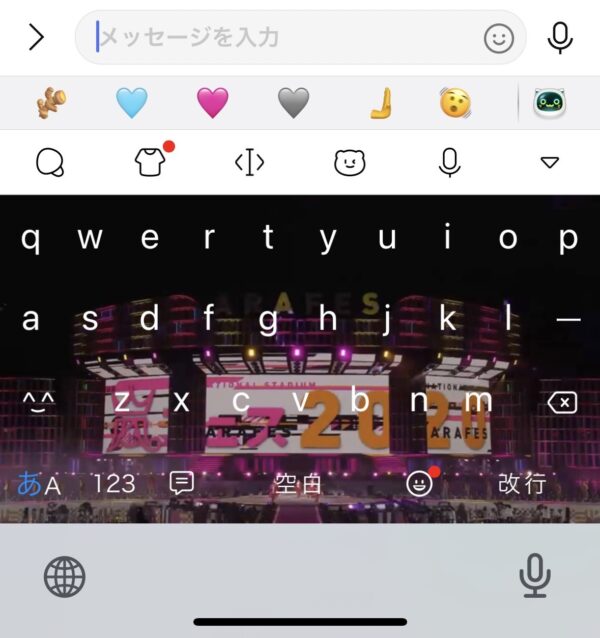Open the emoji sticker picker in the field
Image resolution: width=600 pixels, height=638 pixels.
click(x=498, y=38)
